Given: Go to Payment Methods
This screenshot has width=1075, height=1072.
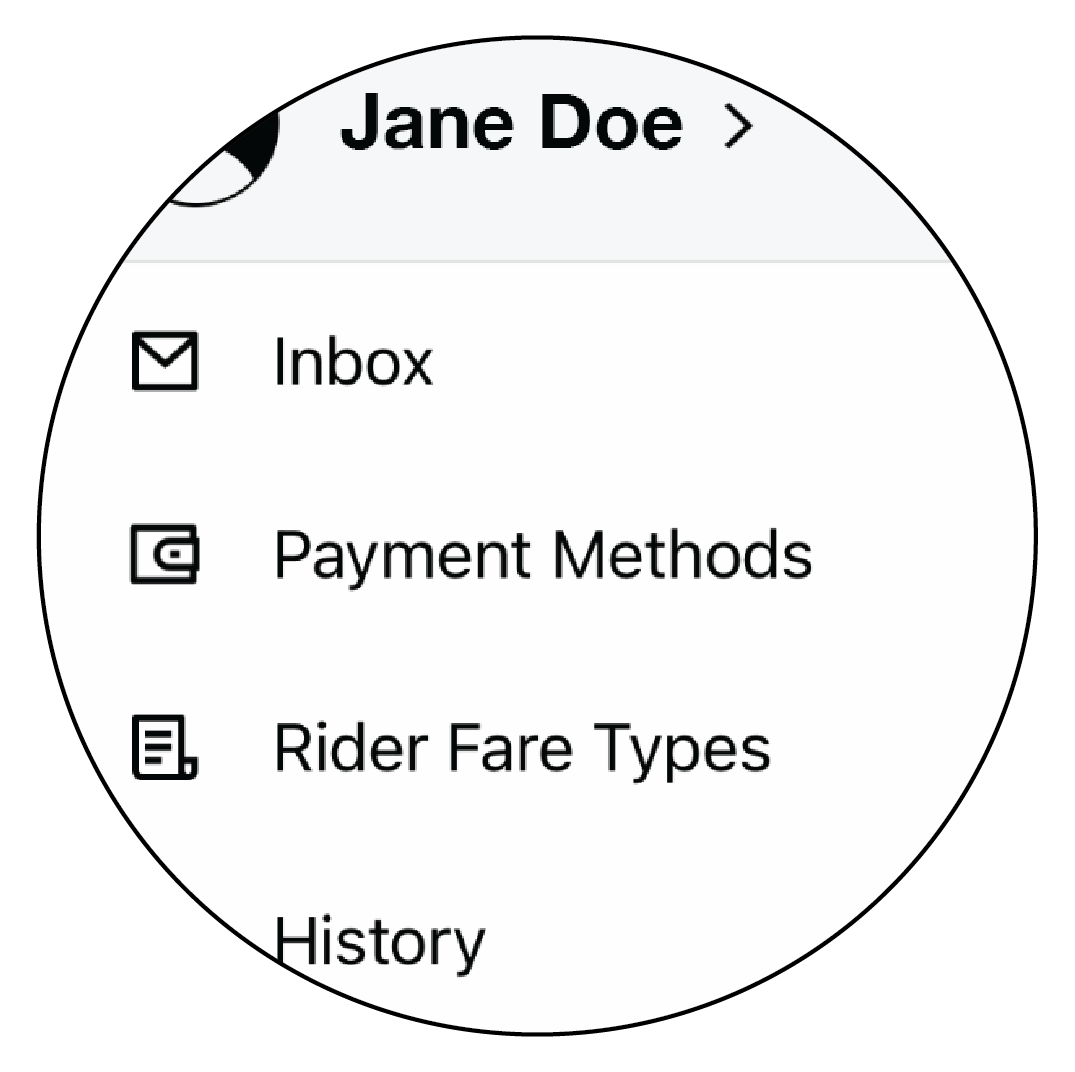Looking at the screenshot, I should tap(541, 554).
